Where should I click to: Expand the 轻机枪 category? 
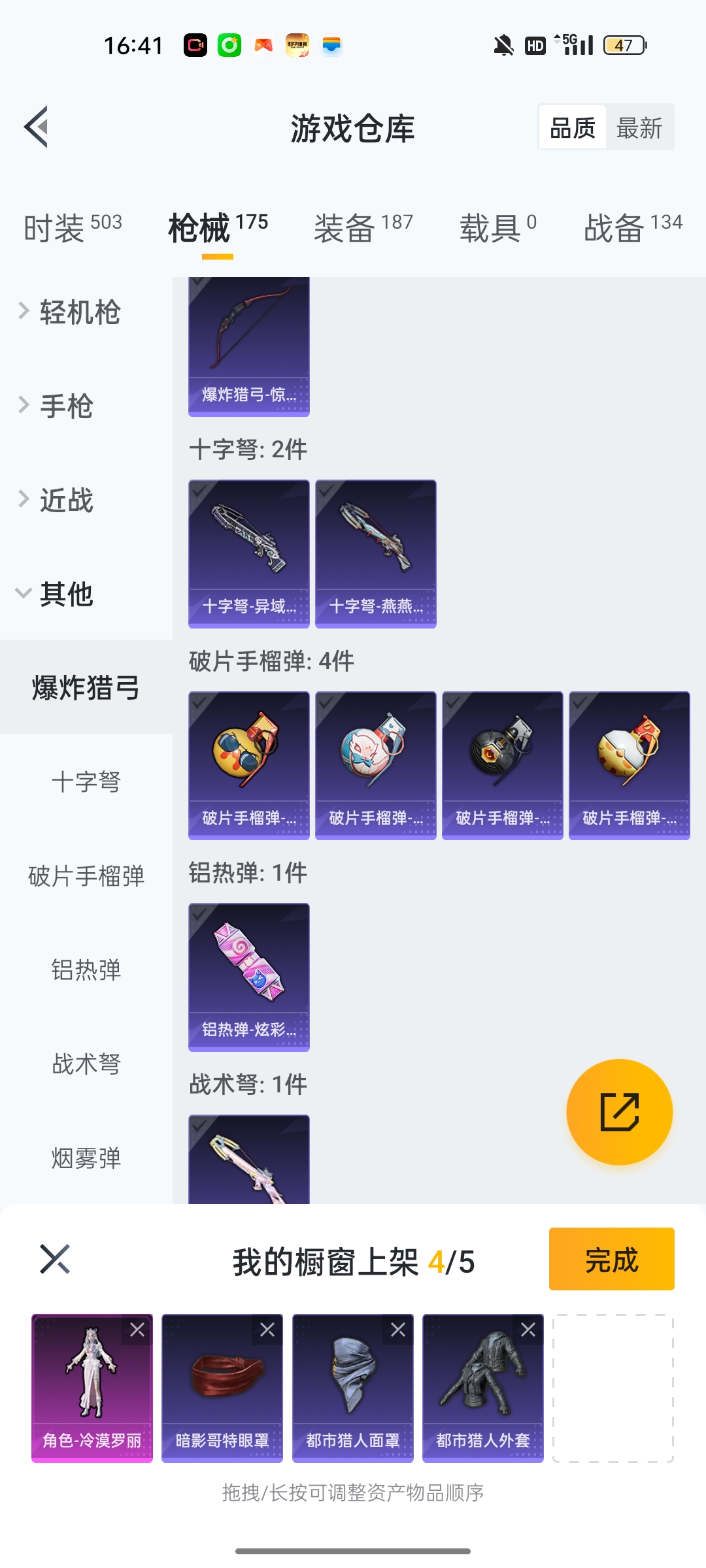point(79,312)
